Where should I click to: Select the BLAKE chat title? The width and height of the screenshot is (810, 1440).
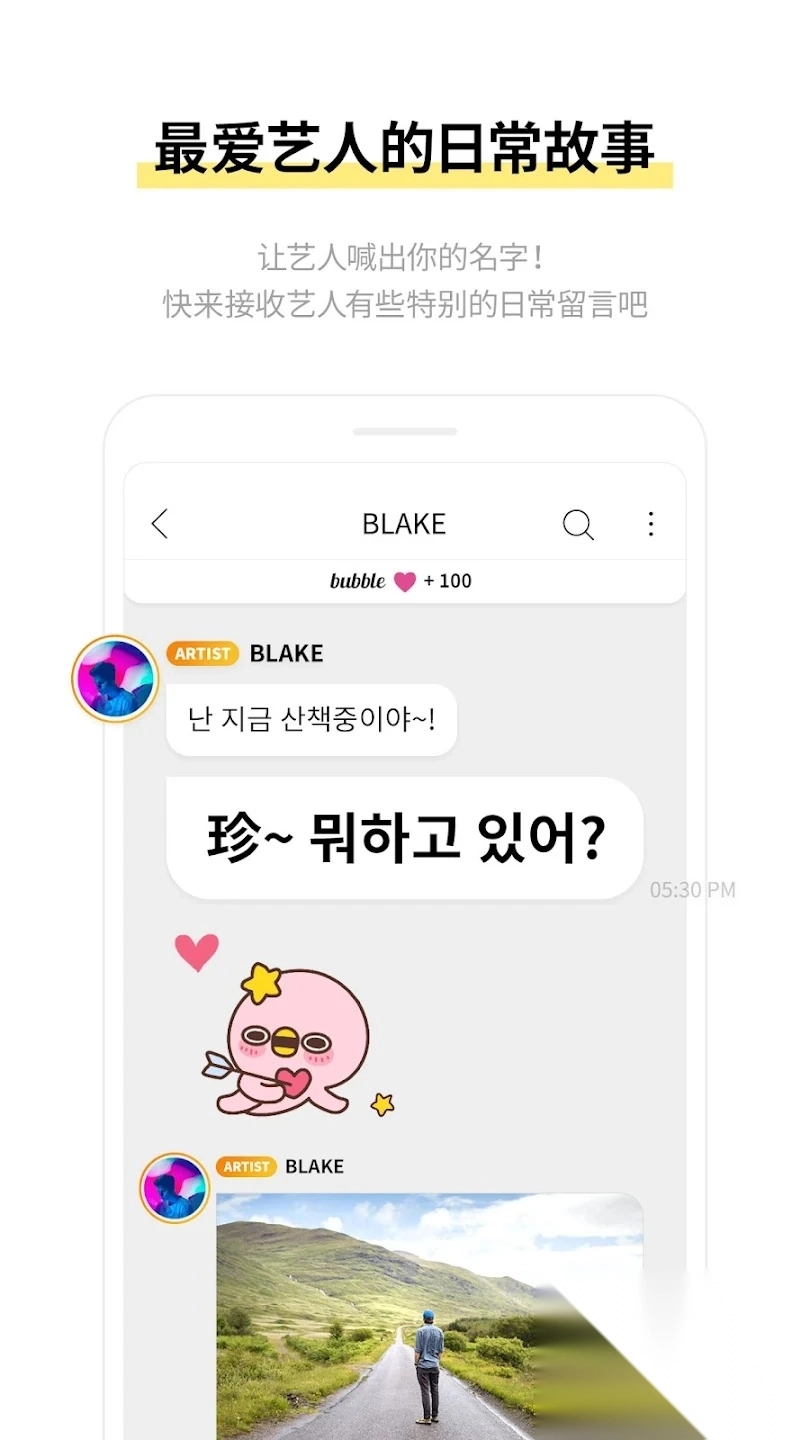click(404, 523)
